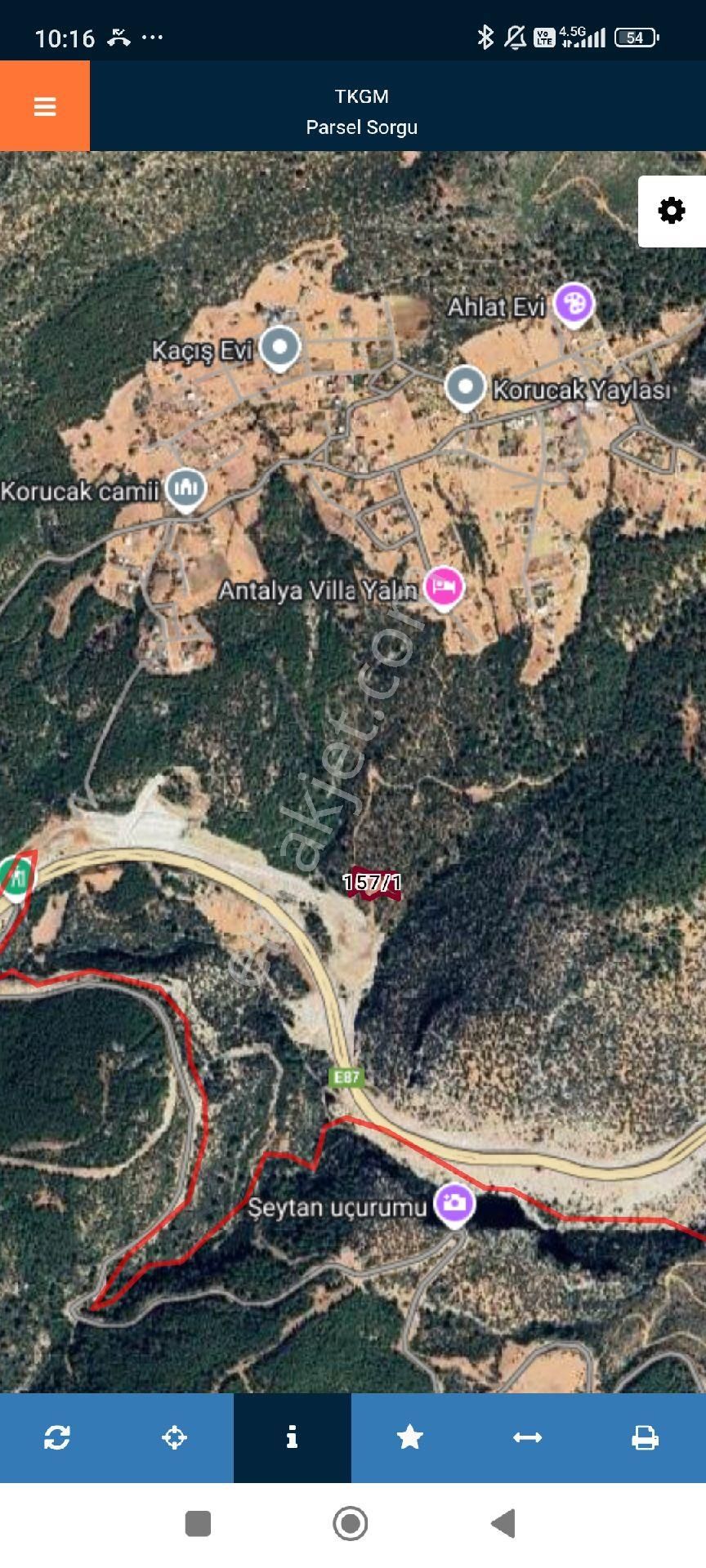Tap the Korucak camii mosque marker
Image resolution: width=706 pixels, height=1568 pixels.
tap(186, 488)
